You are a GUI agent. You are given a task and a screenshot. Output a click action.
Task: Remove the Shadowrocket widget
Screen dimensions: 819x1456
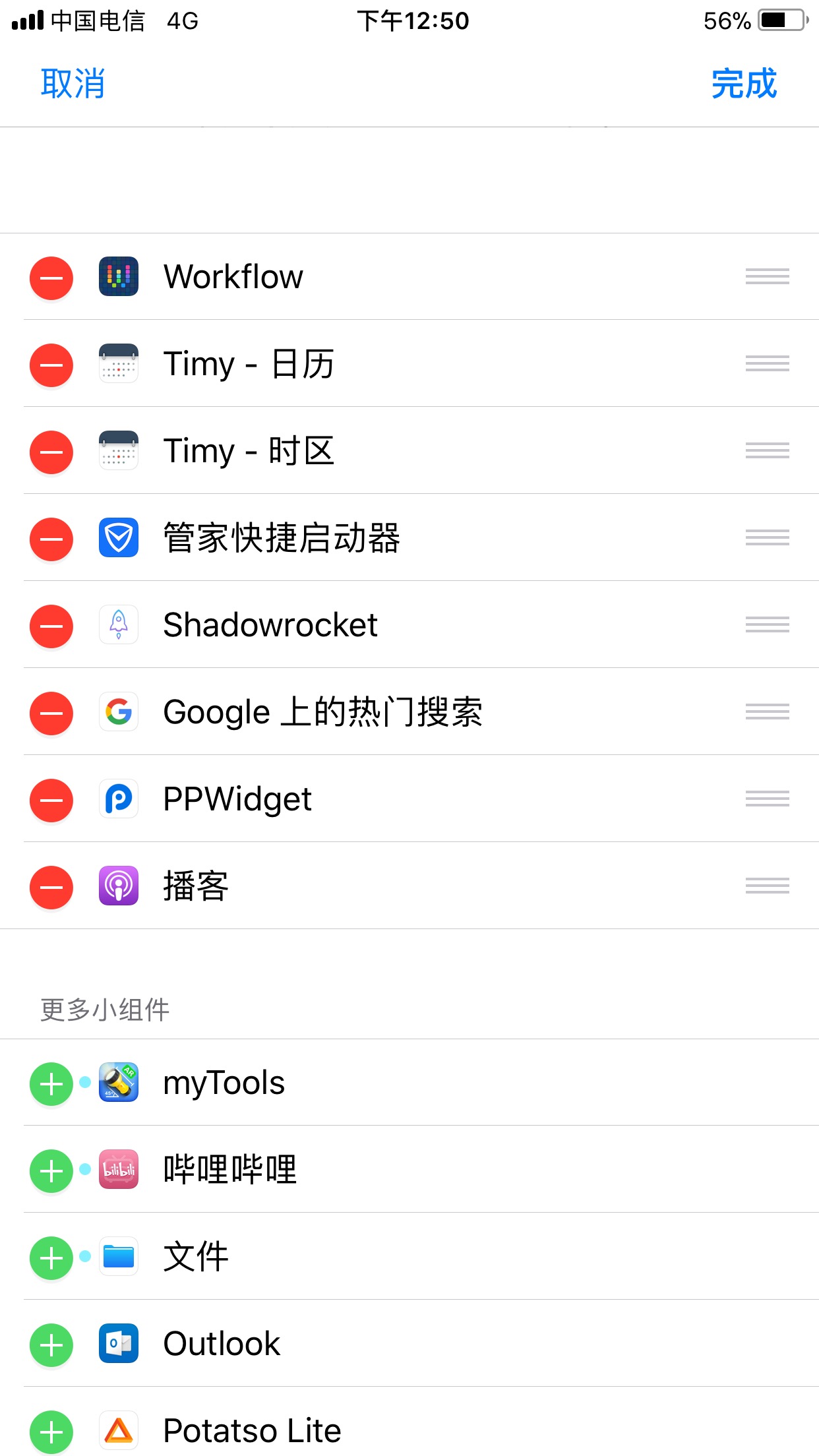pyautogui.click(x=51, y=626)
